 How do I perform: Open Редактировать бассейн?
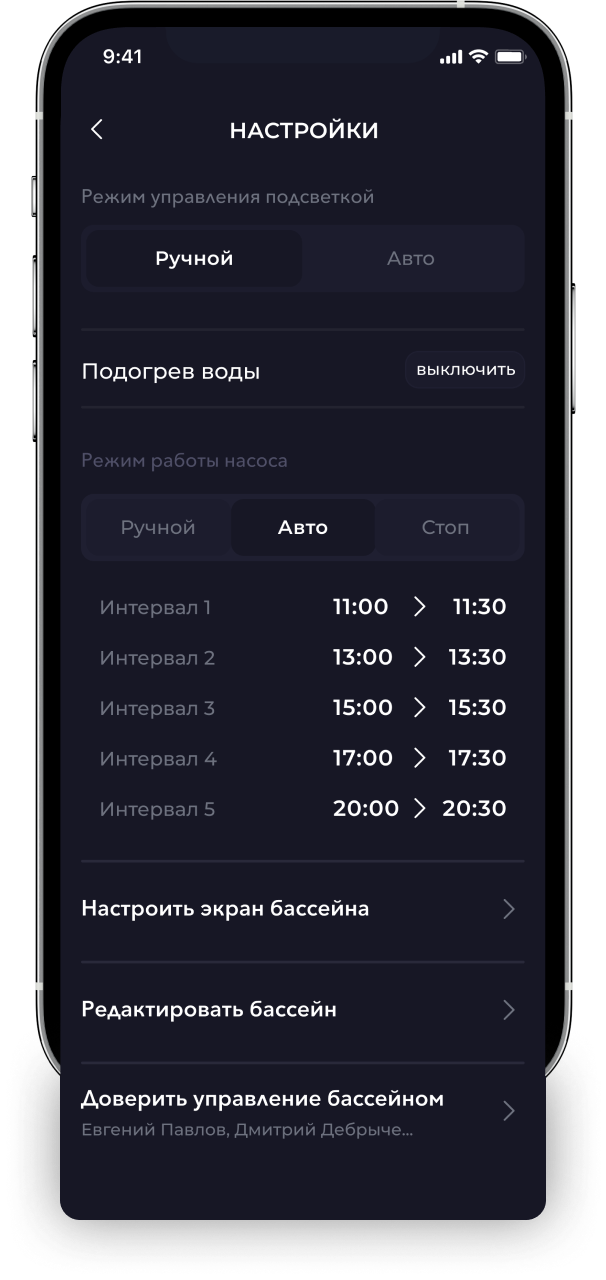click(x=303, y=1010)
